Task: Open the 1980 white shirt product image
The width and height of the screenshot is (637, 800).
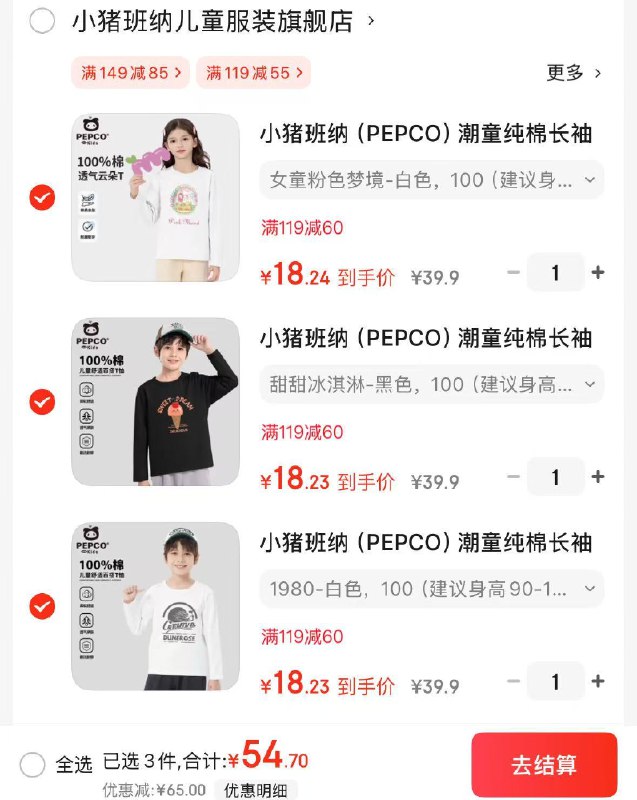Action: (x=155, y=606)
